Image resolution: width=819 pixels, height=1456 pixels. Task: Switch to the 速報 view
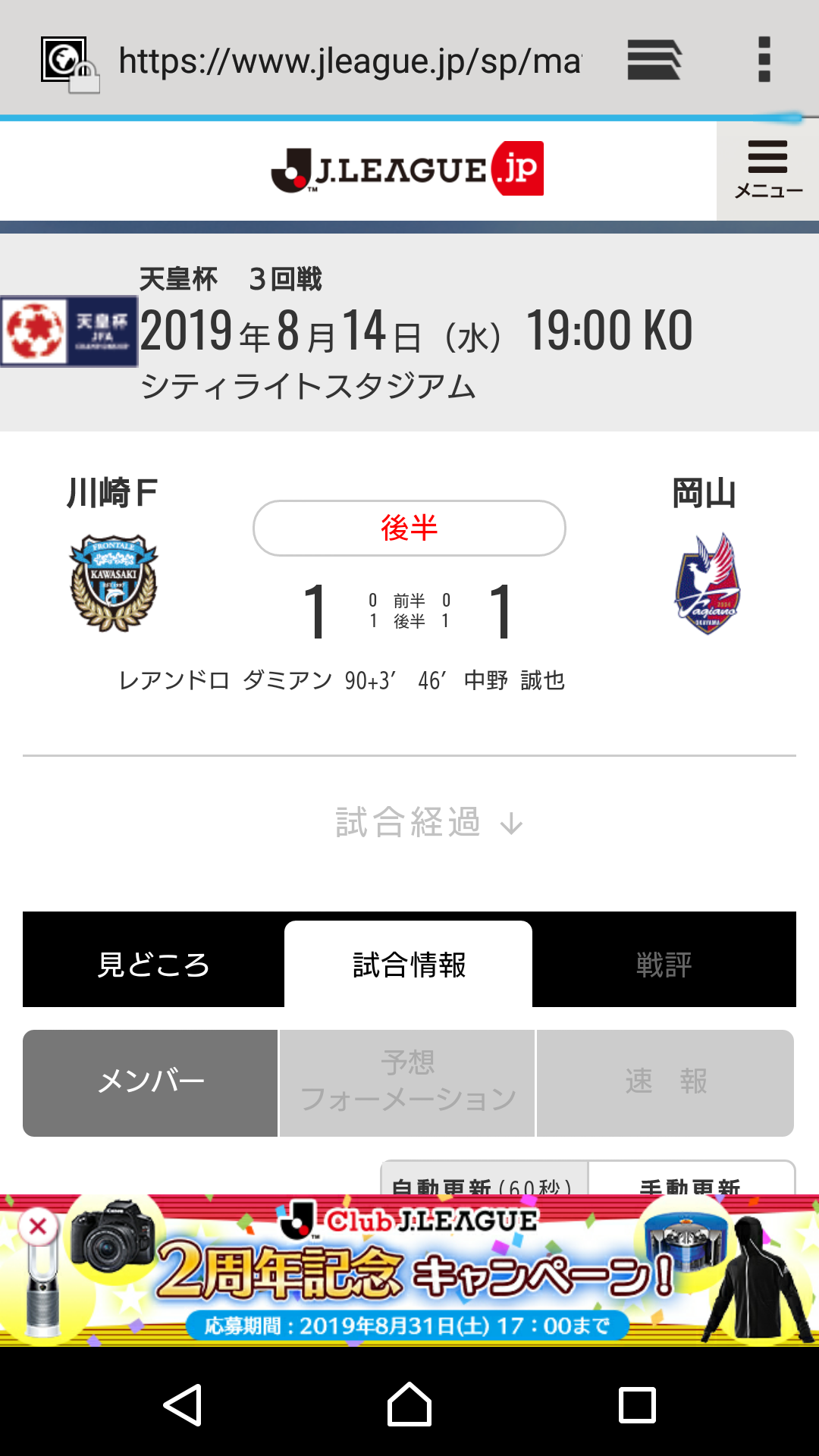click(665, 1082)
